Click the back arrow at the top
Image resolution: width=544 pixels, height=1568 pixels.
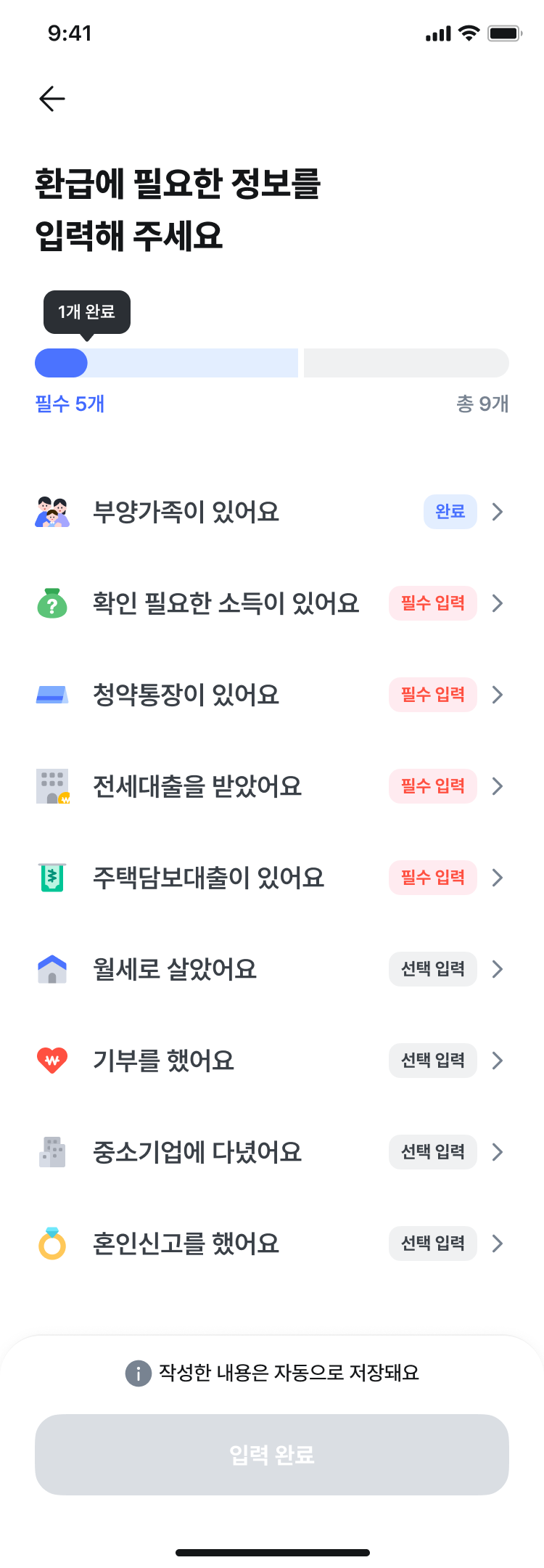point(51,99)
